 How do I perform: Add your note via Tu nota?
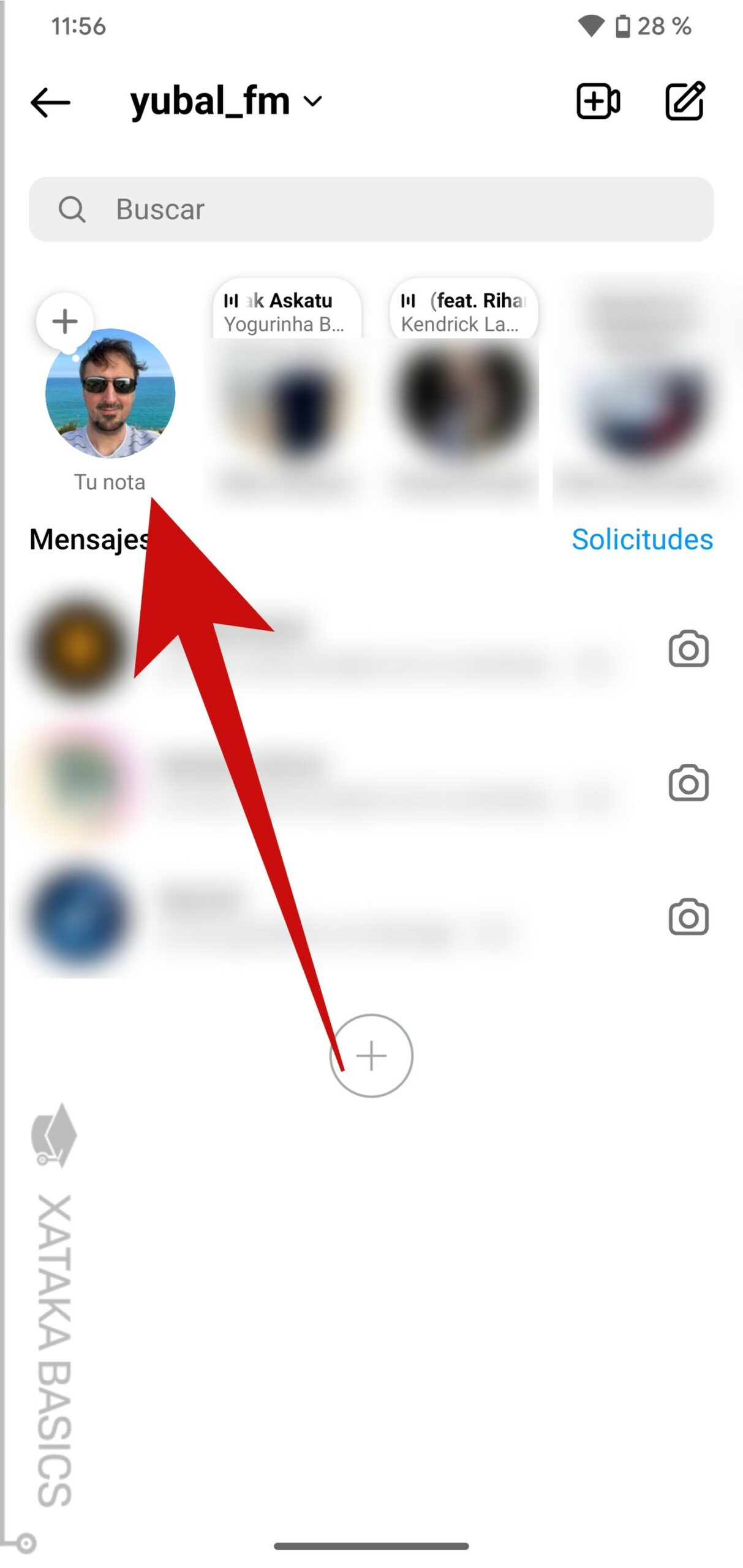(110, 394)
